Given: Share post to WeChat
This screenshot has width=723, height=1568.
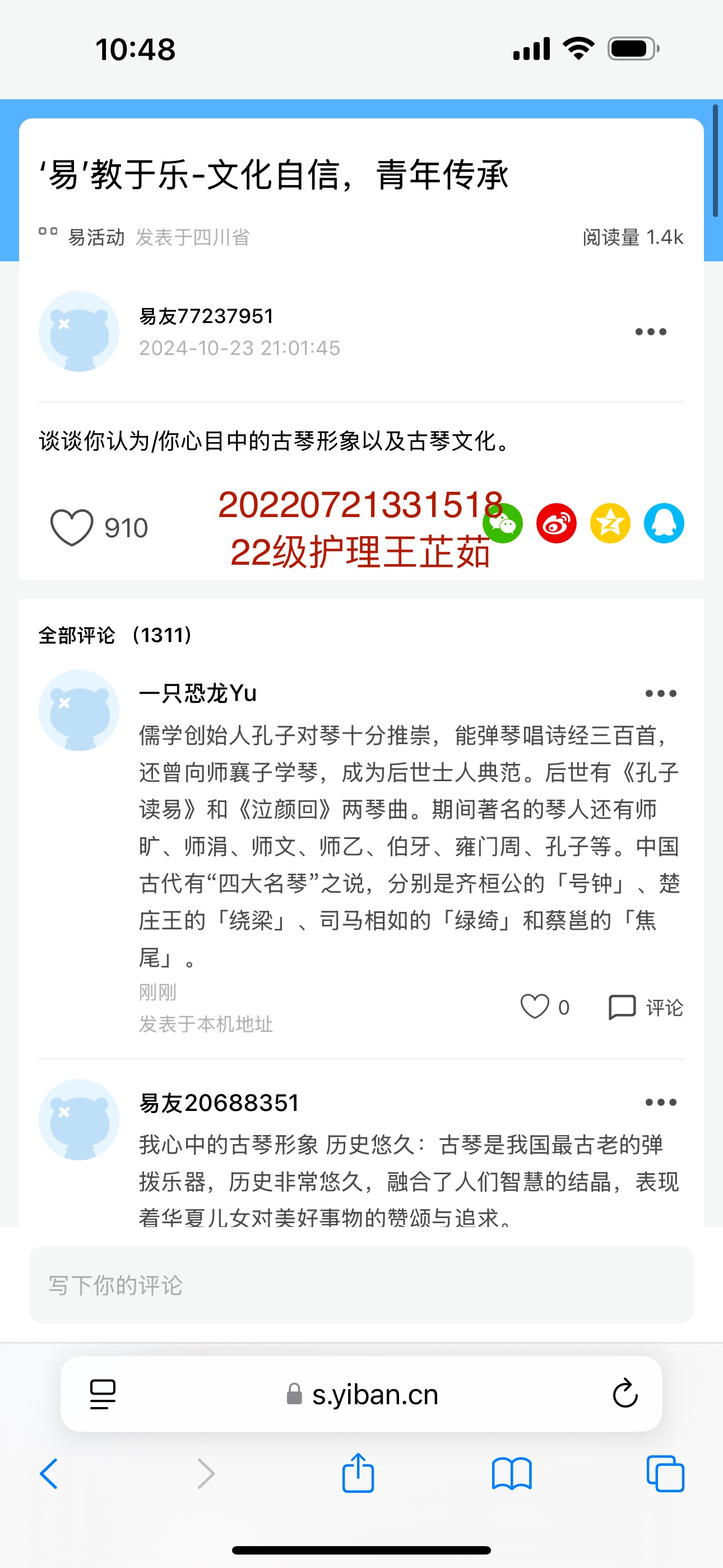Looking at the screenshot, I should (504, 523).
